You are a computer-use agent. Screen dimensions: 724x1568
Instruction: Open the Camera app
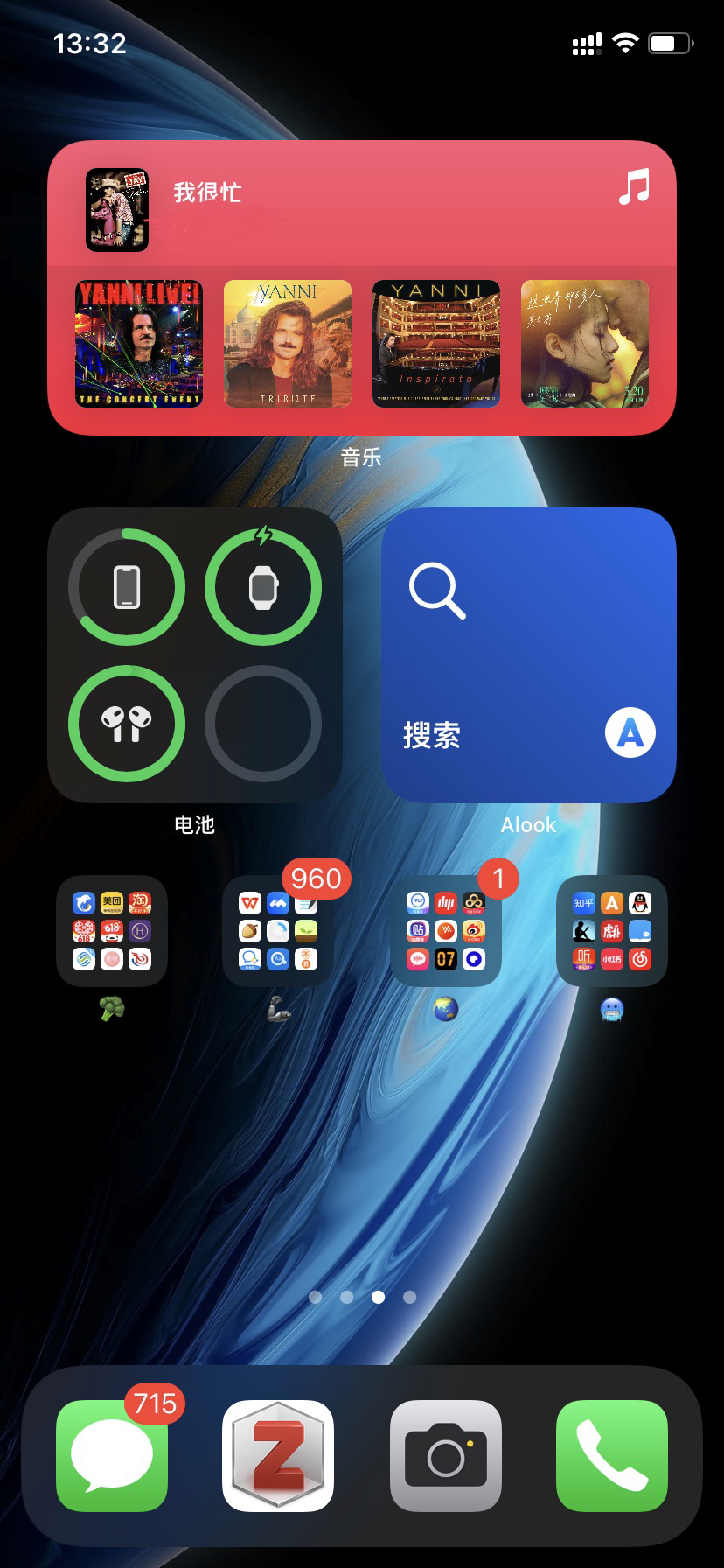(445, 1456)
